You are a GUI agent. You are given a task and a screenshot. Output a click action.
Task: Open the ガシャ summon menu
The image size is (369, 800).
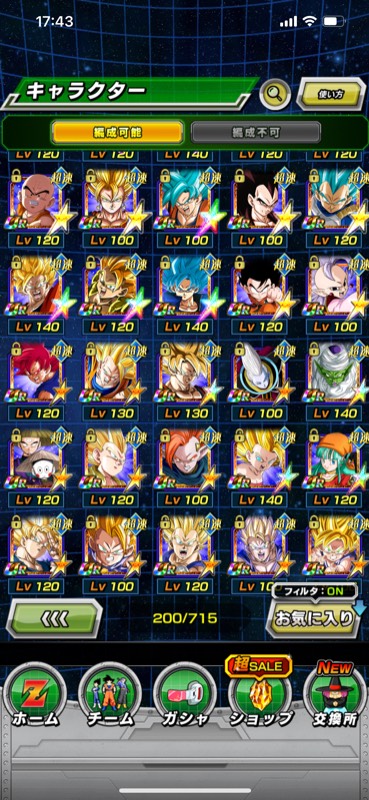tap(184, 696)
